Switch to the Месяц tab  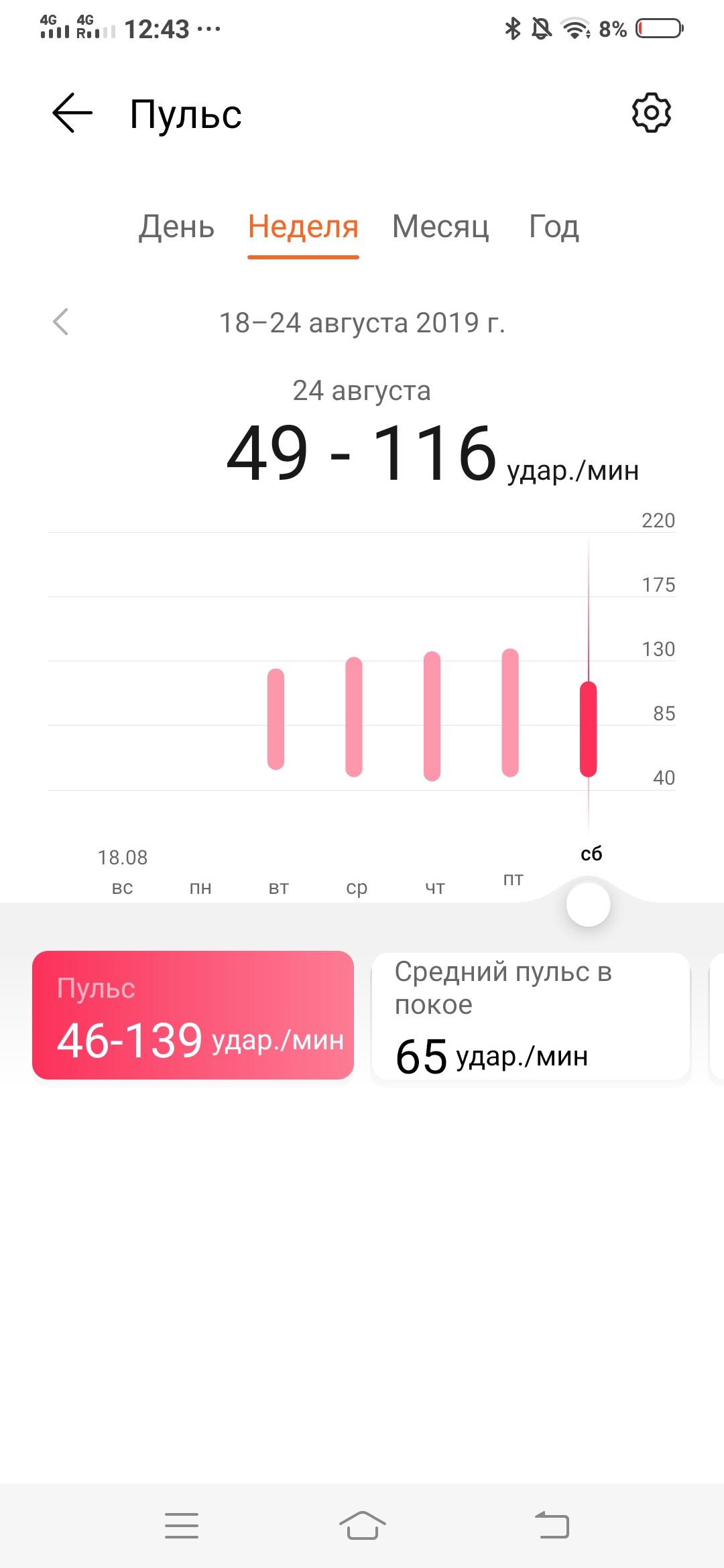coord(440,226)
